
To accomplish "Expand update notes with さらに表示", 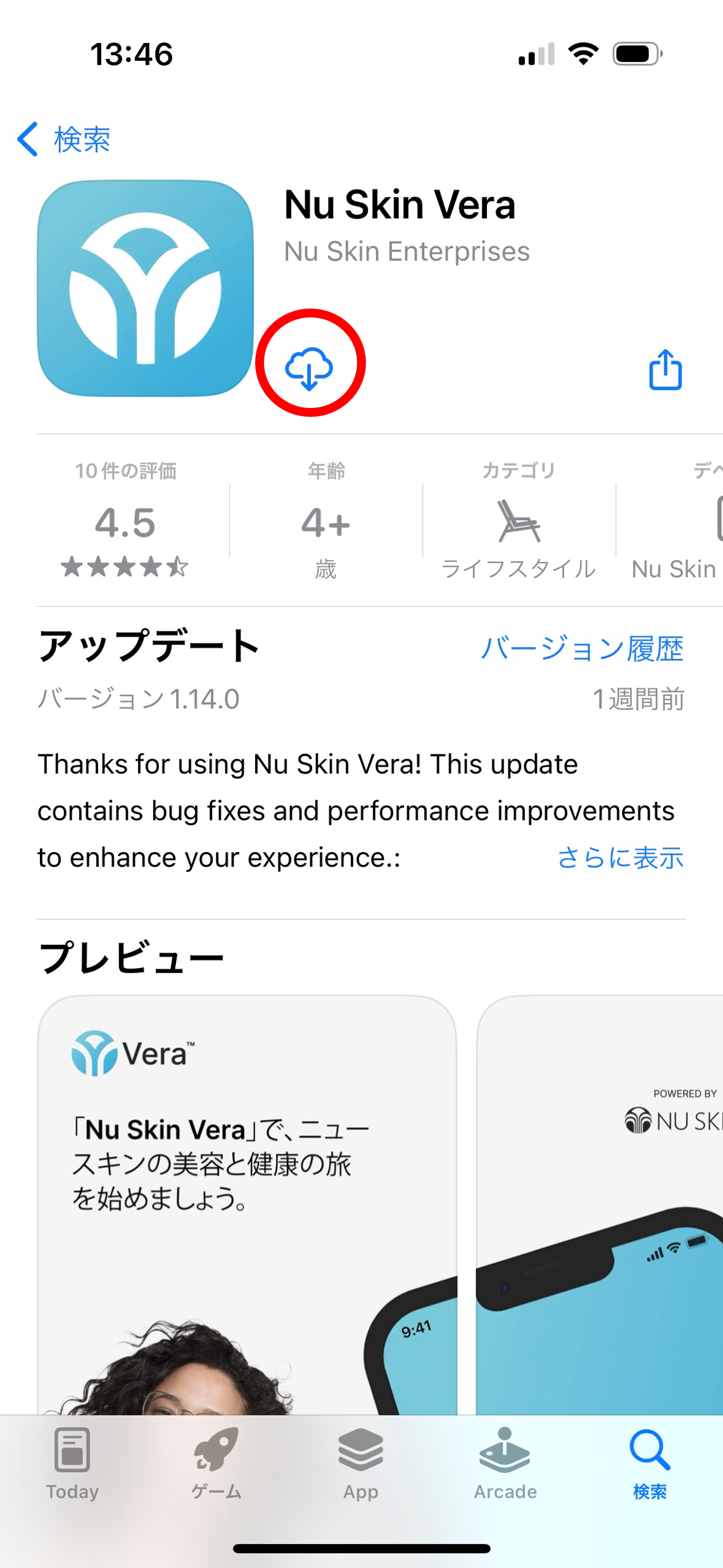I will pyautogui.click(x=620, y=858).
